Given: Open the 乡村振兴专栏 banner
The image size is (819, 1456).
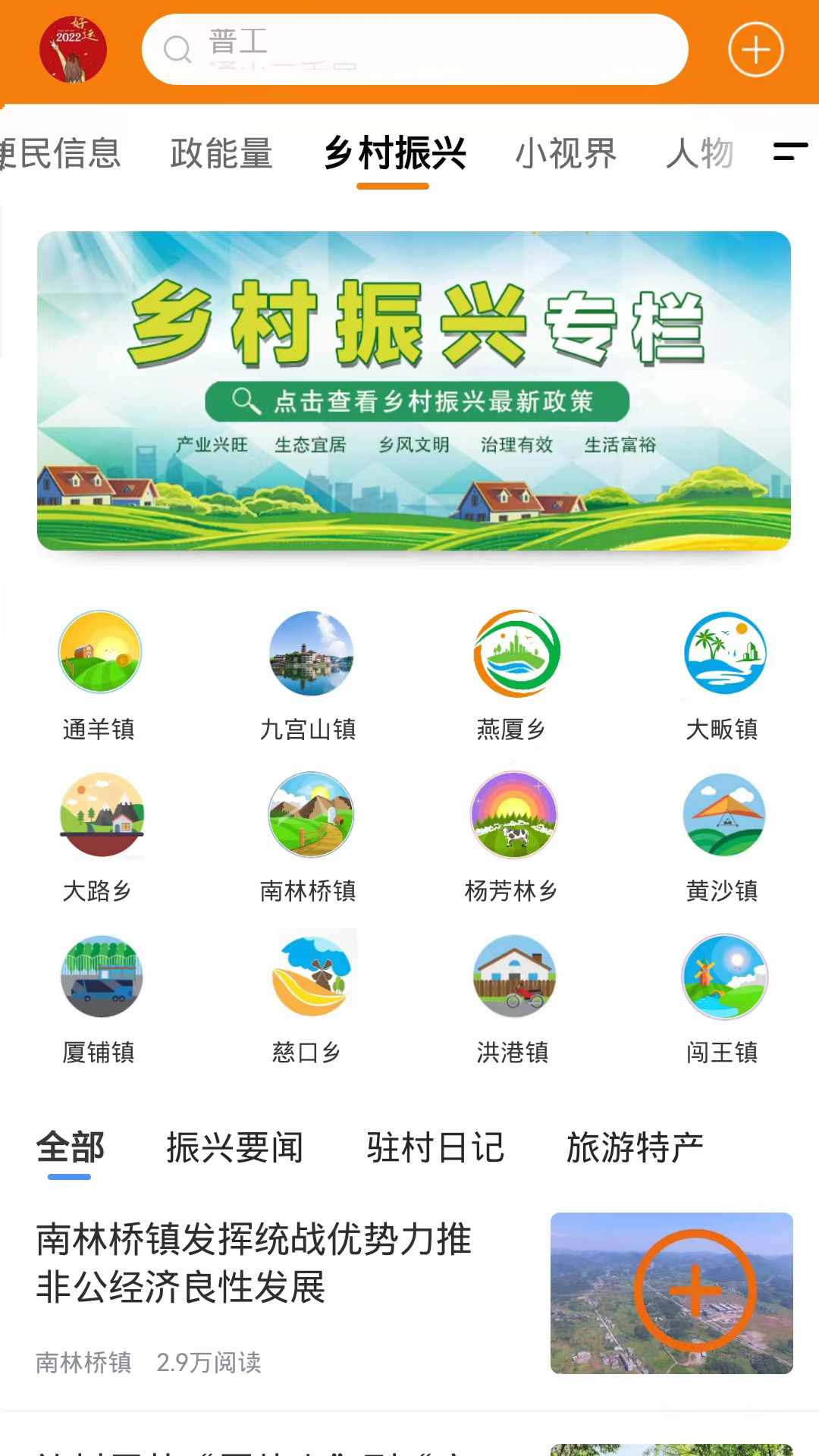Looking at the screenshot, I should pos(414,391).
